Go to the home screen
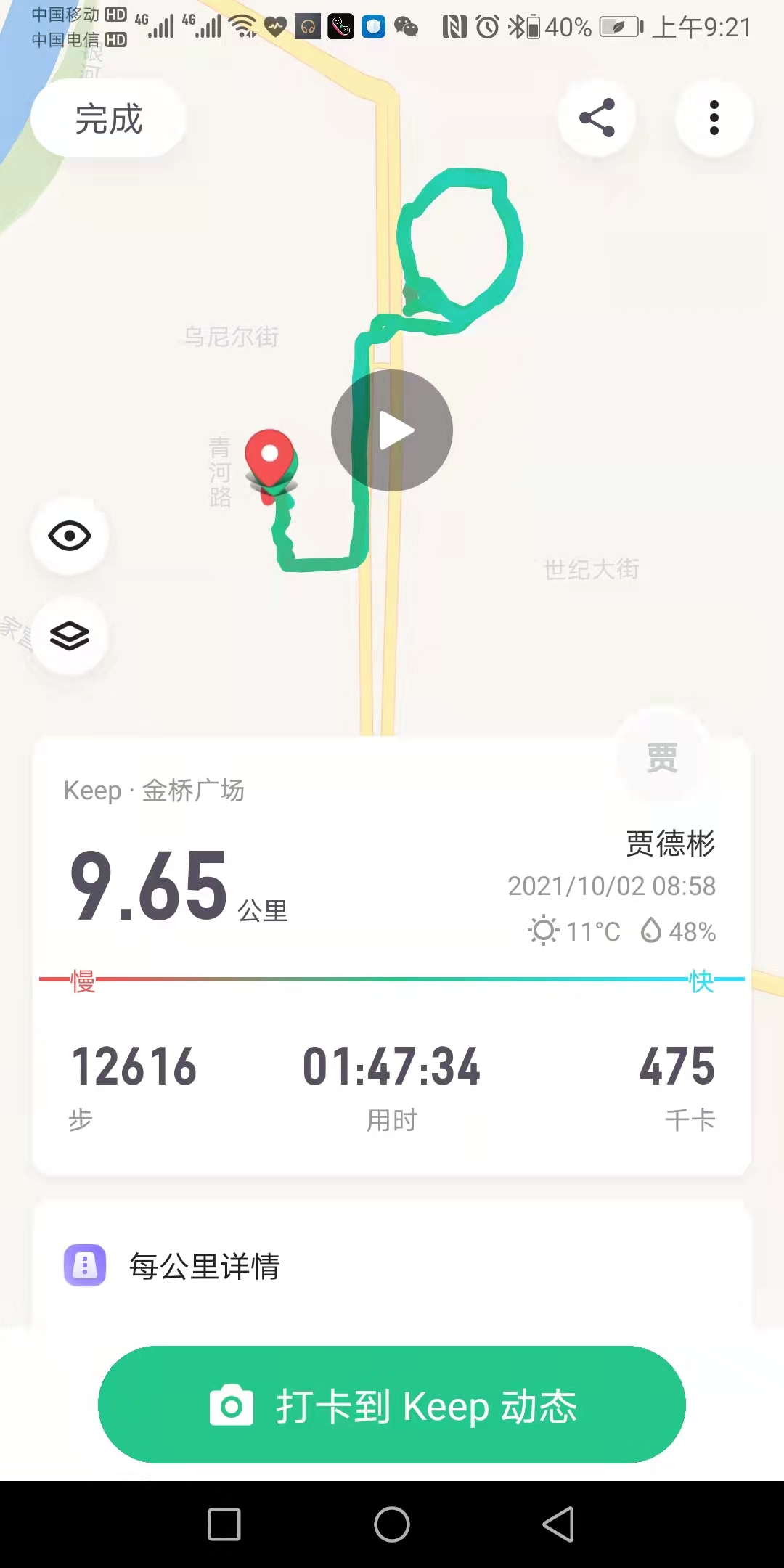The height and width of the screenshot is (1568, 784). tap(392, 1524)
